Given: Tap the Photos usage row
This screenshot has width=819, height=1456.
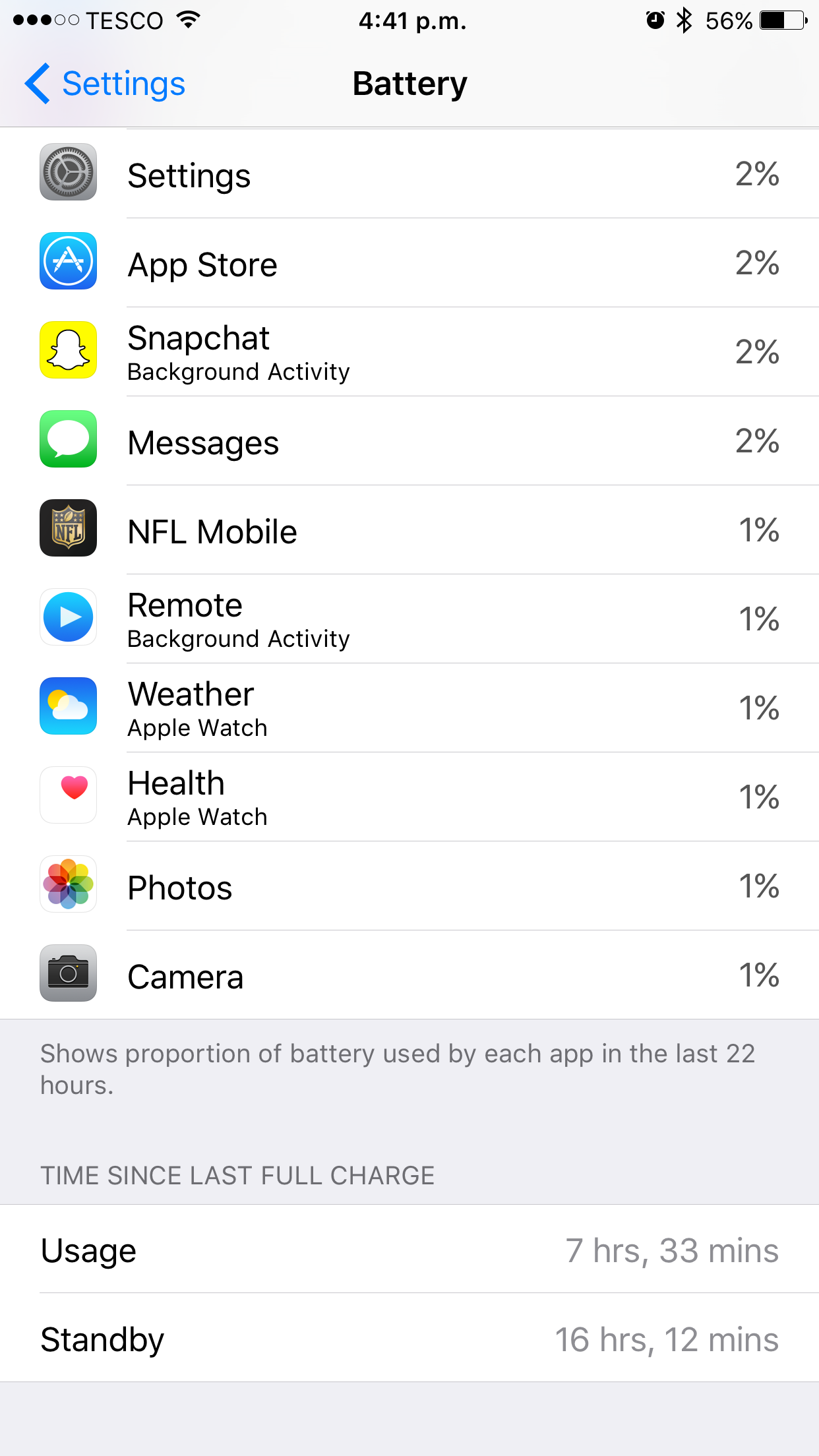Looking at the screenshot, I should point(409,887).
